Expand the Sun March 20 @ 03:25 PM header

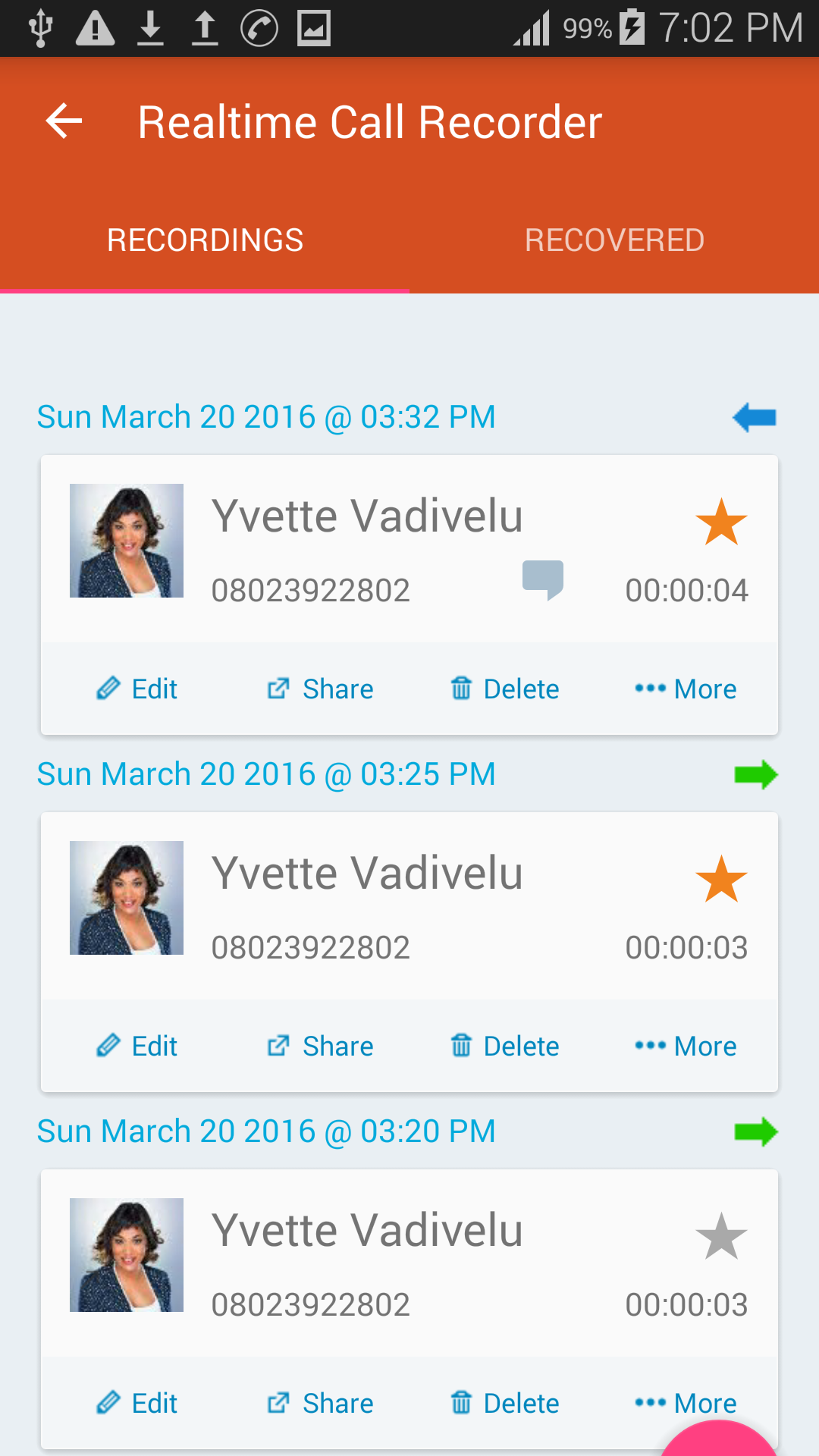(265, 773)
